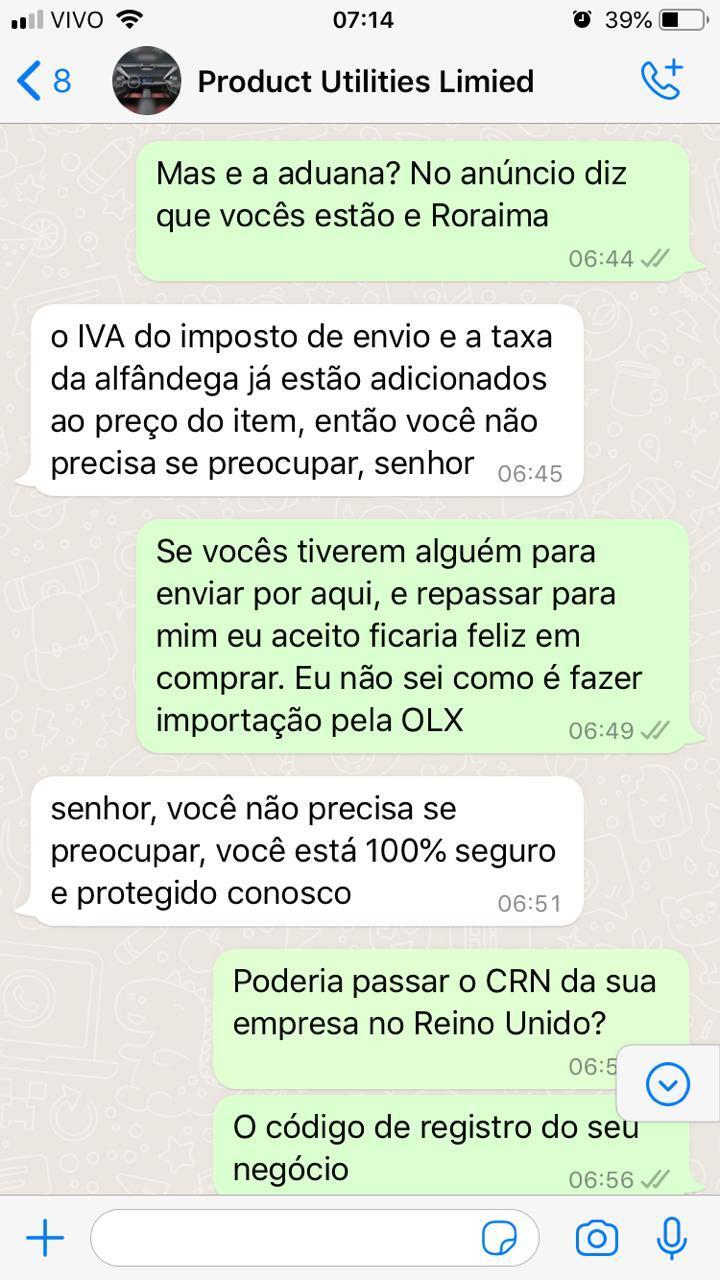The width and height of the screenshot is (720, 1280).
Task: Jump to latest messages with down arrow
Action: [x=667, y=1084]
